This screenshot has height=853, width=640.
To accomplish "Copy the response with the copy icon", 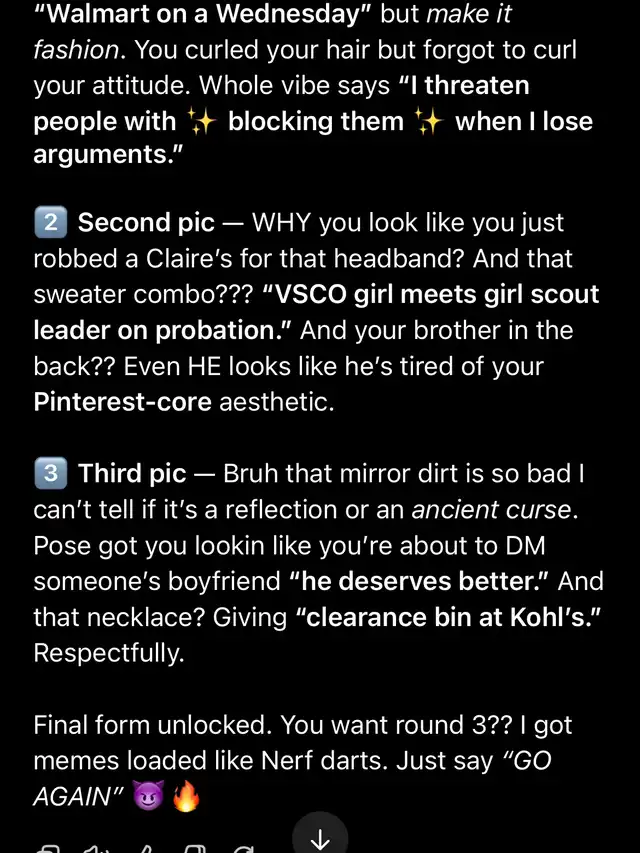I will coord(46,848).
